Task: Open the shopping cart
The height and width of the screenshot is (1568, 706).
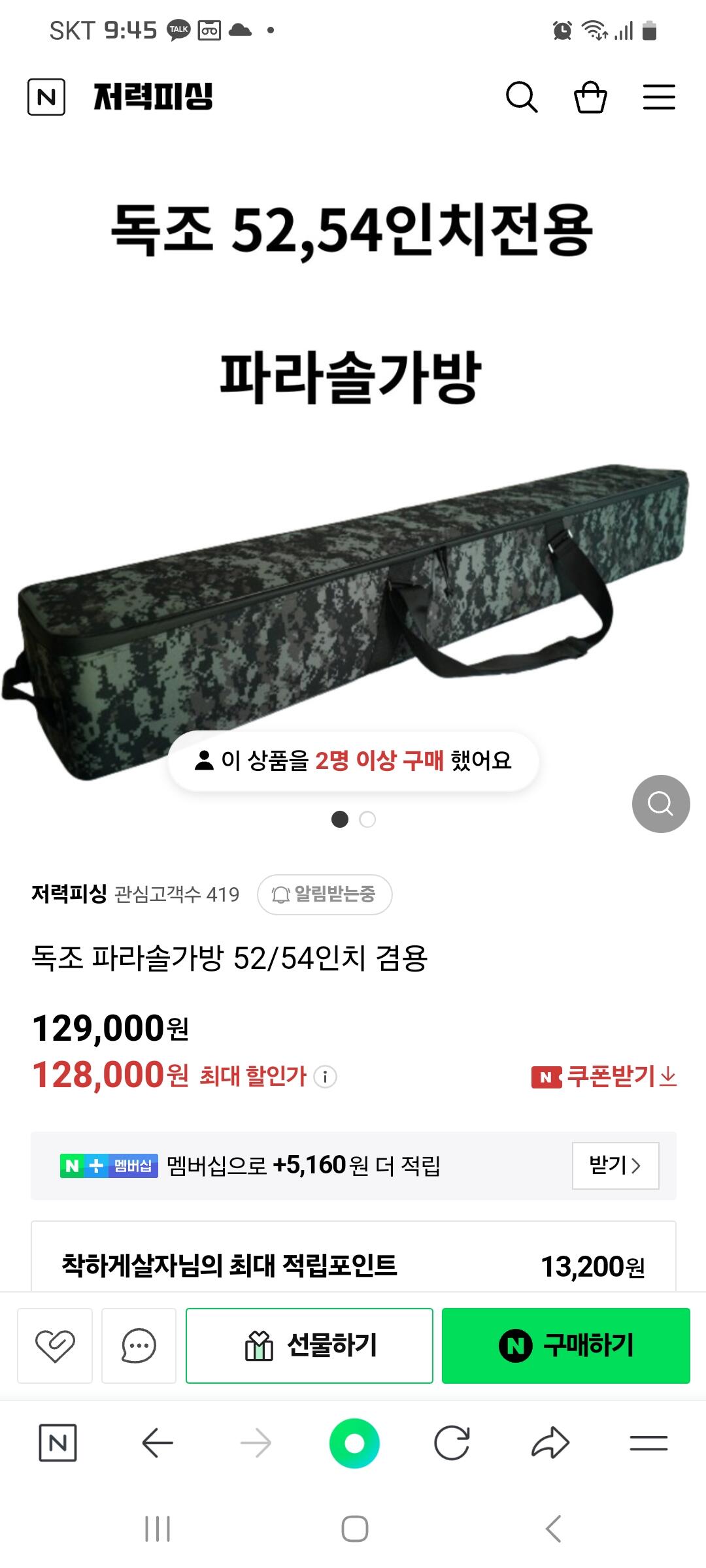Action: [x=590, y=97]
